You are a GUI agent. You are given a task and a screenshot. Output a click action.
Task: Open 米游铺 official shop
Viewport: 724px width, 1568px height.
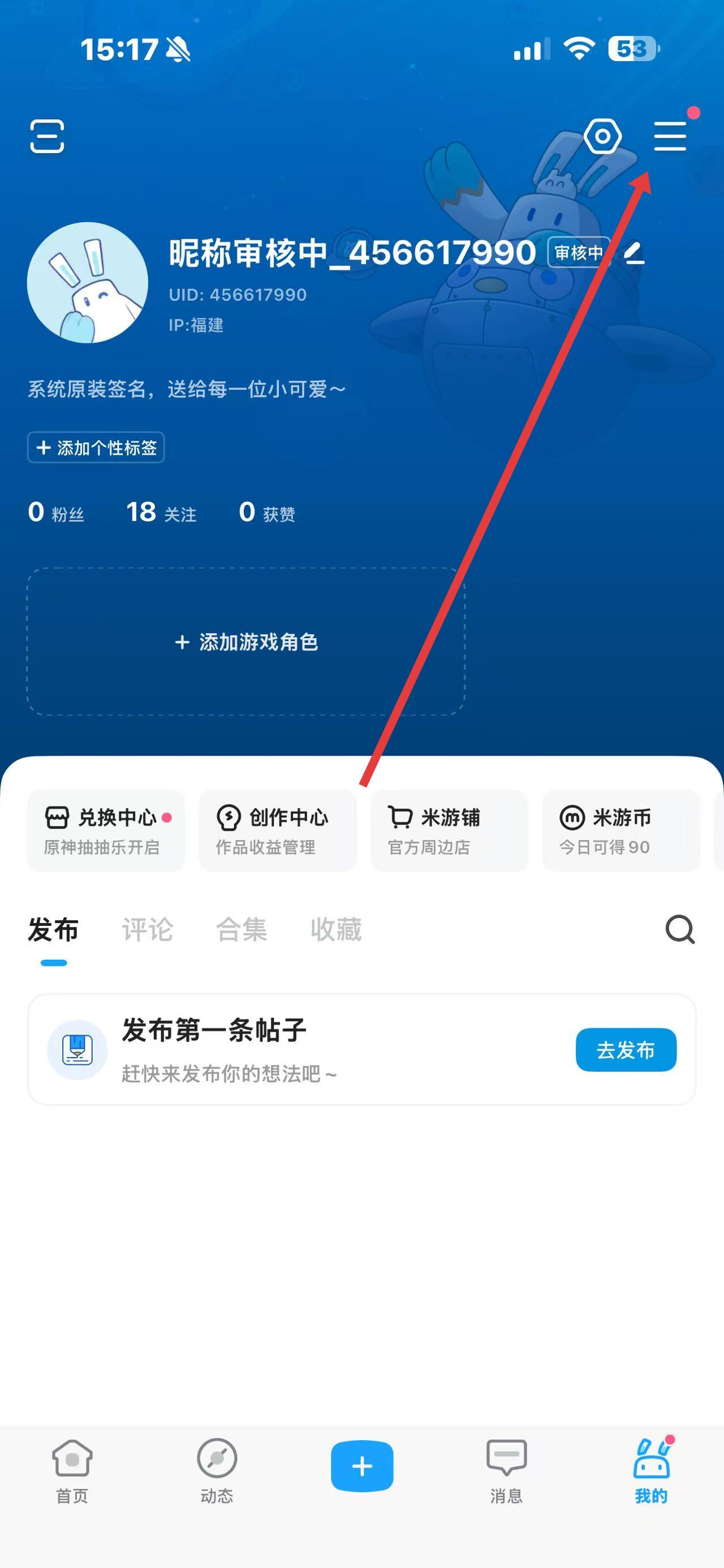[449, 830]
